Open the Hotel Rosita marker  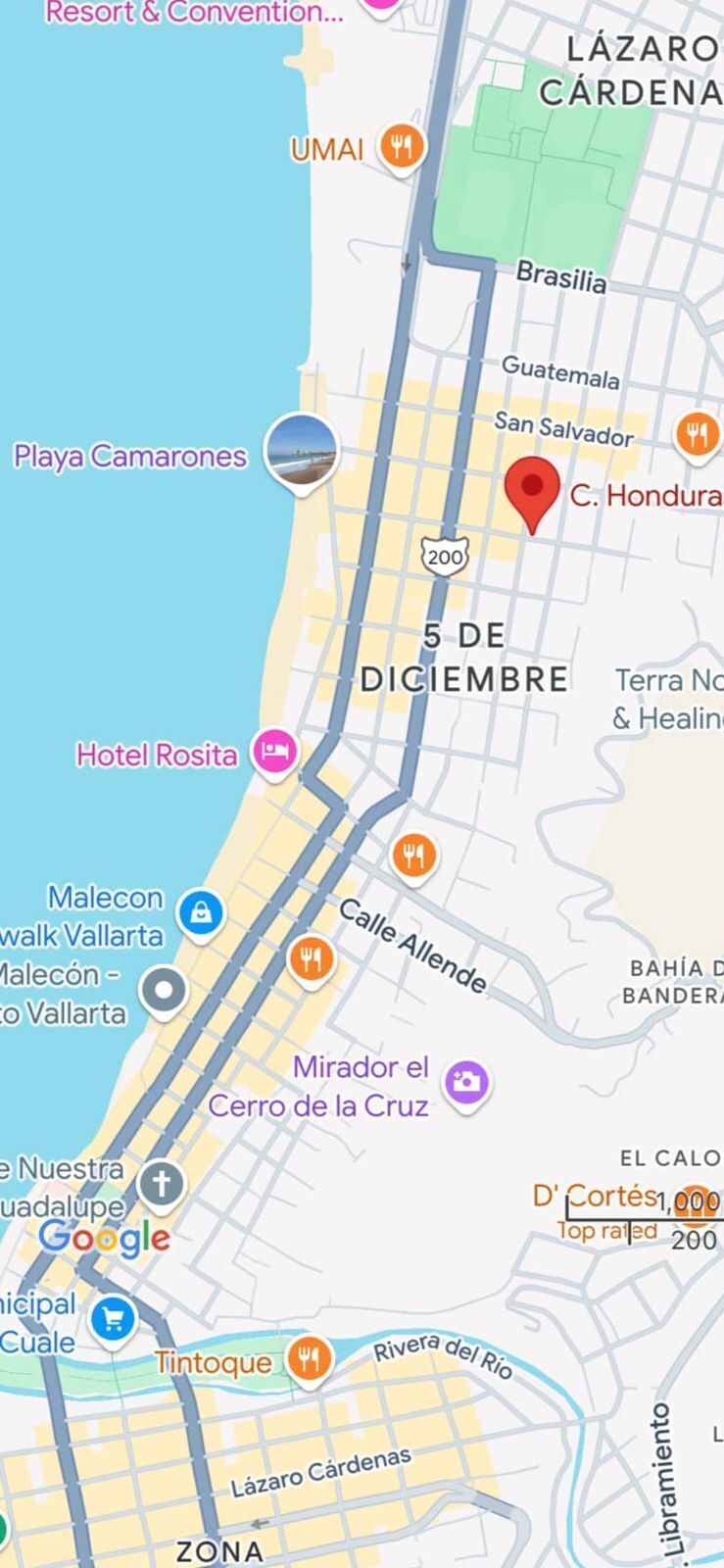click(x=274, y=753)
